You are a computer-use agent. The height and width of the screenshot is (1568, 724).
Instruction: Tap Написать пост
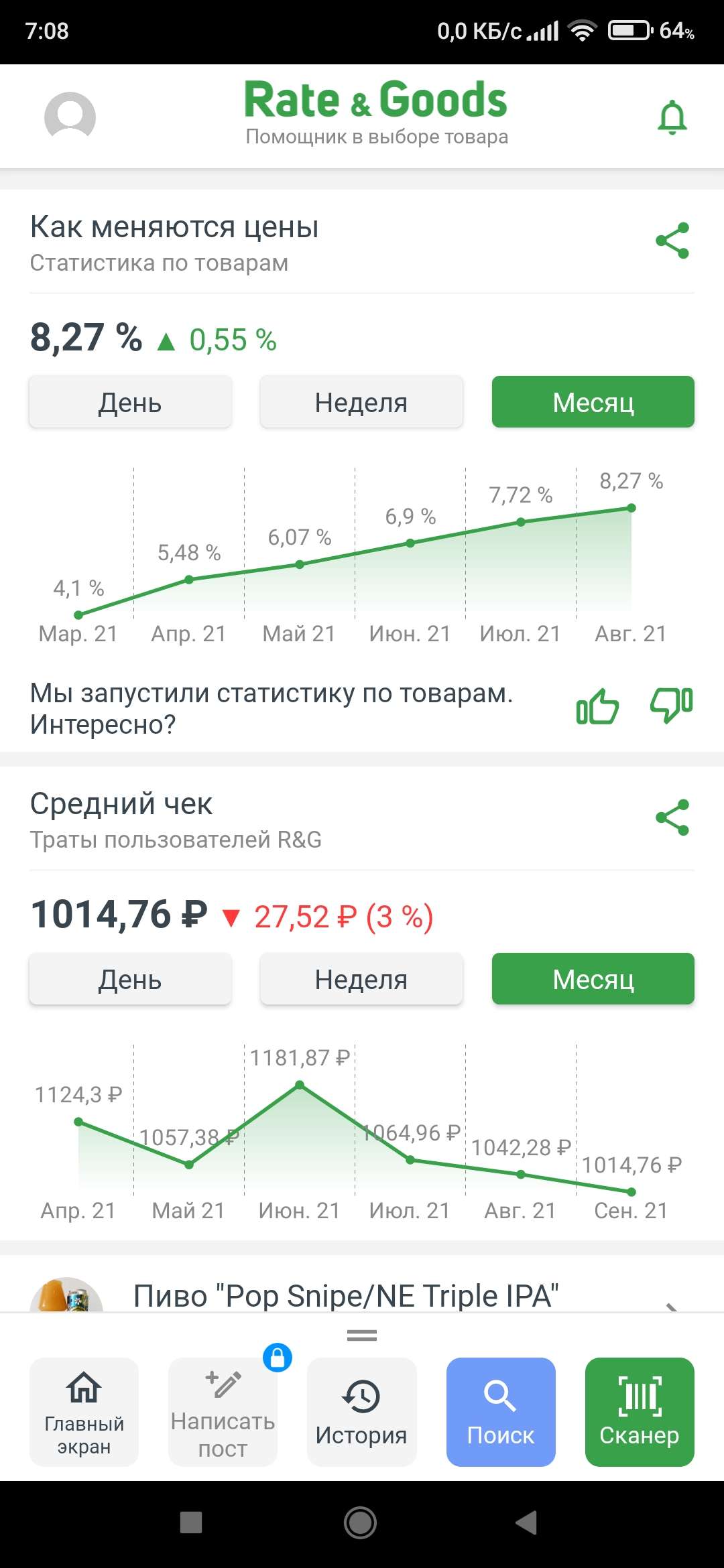[223, 1412]
